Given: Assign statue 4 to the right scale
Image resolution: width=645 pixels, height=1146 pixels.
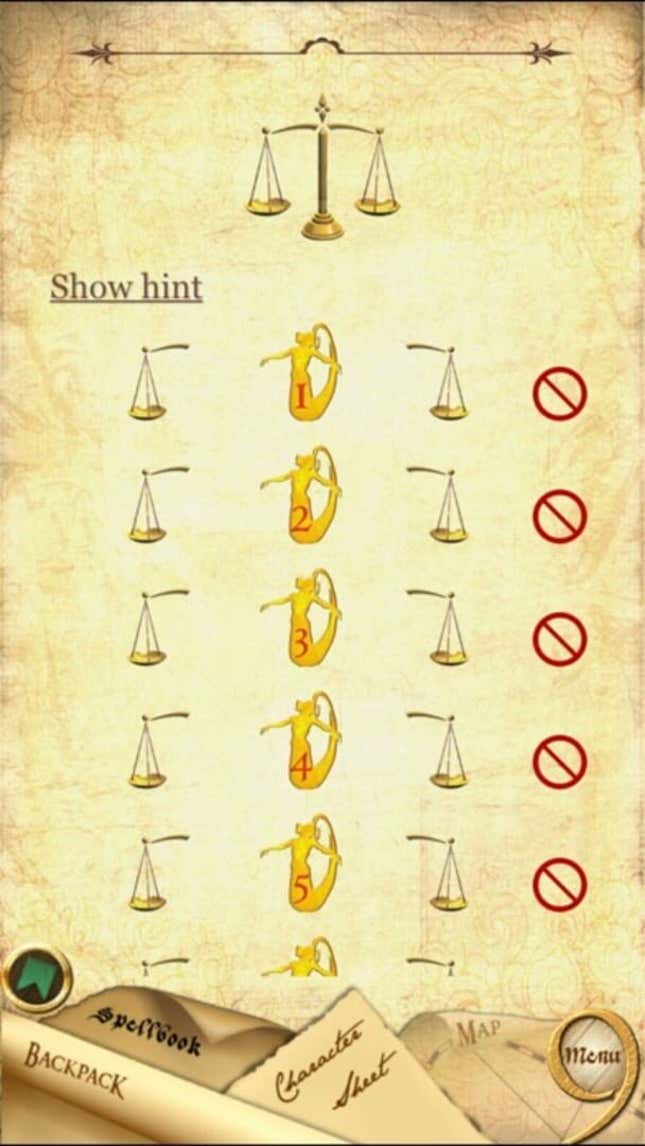Looking at the screenshot, I should (442, 750).
